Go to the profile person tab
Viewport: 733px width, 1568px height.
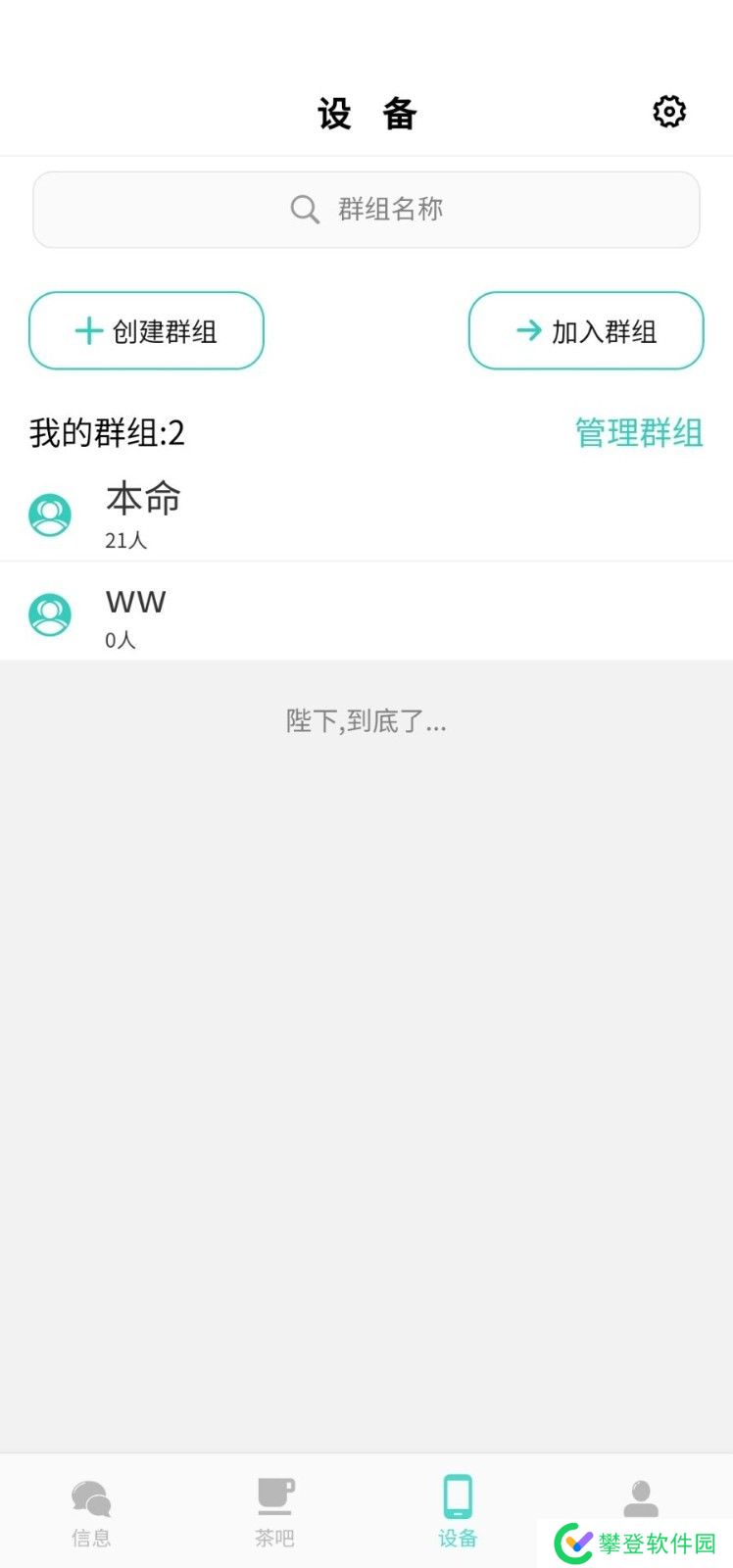[x=641, y=1499]
